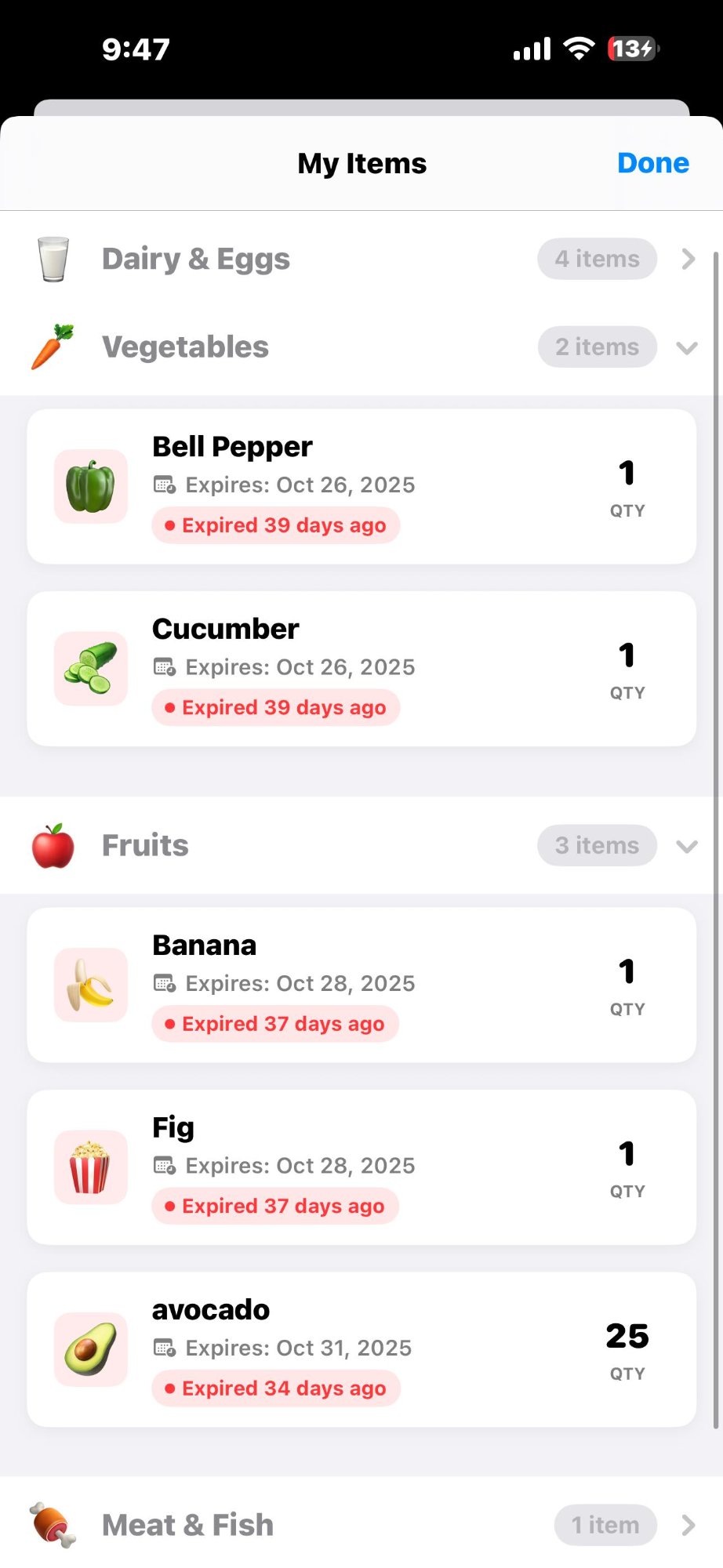This screenshot has height=1568, width=723.
Task: Select the carrot icon beside Vegetables
Action: pyautogui.click(x=52, y=346)
